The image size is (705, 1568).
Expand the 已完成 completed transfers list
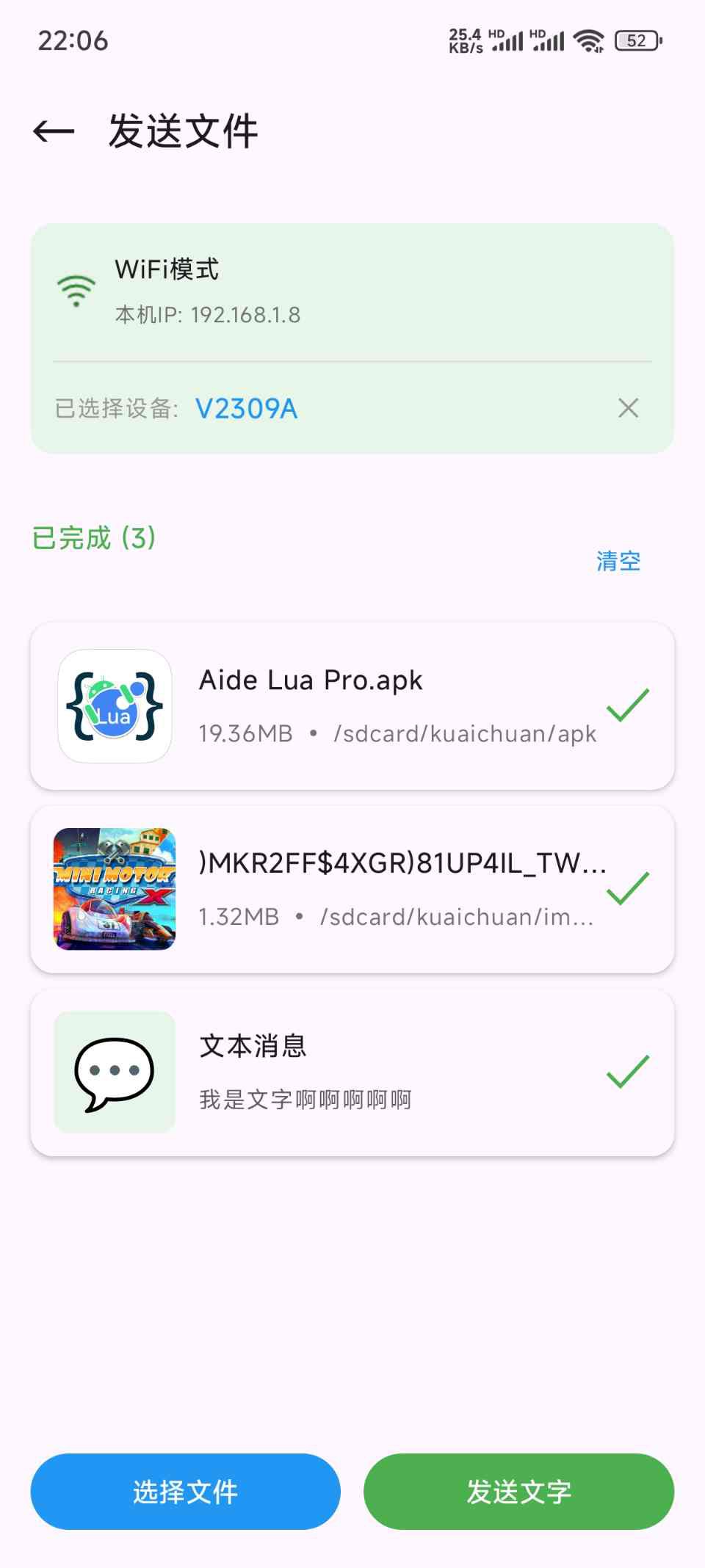pos(93,540)
